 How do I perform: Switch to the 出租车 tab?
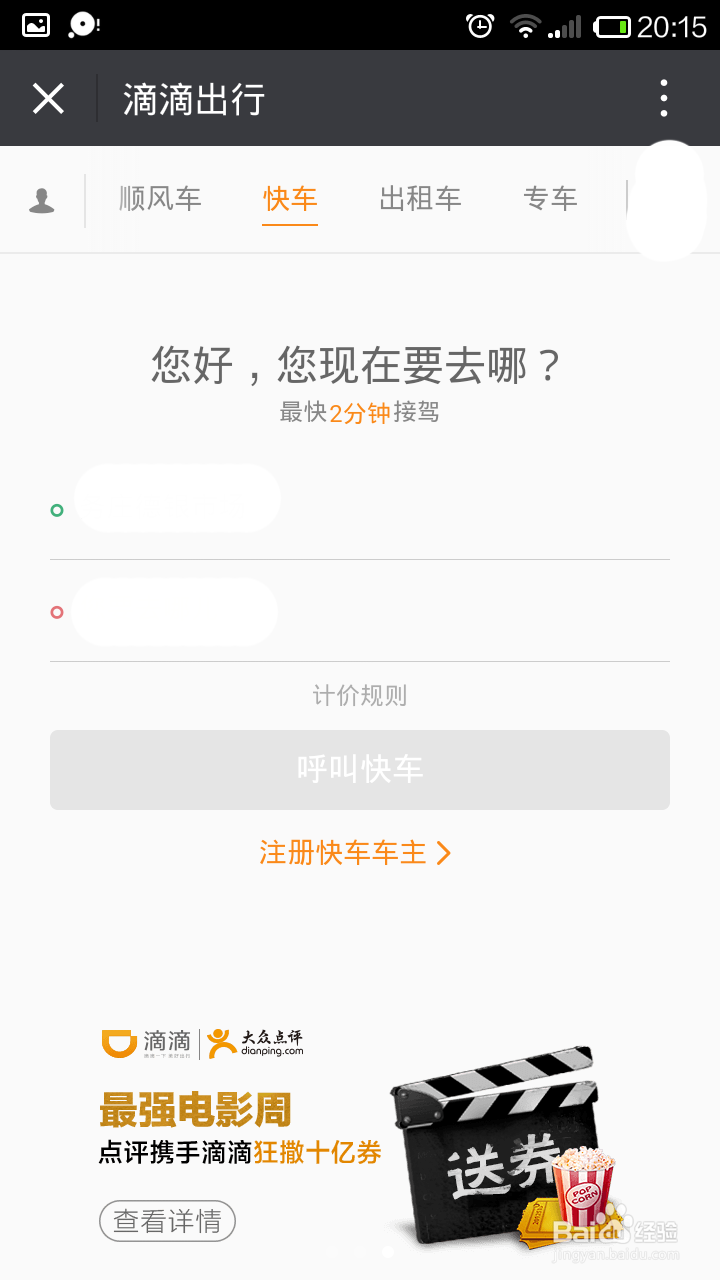(420, 199)
